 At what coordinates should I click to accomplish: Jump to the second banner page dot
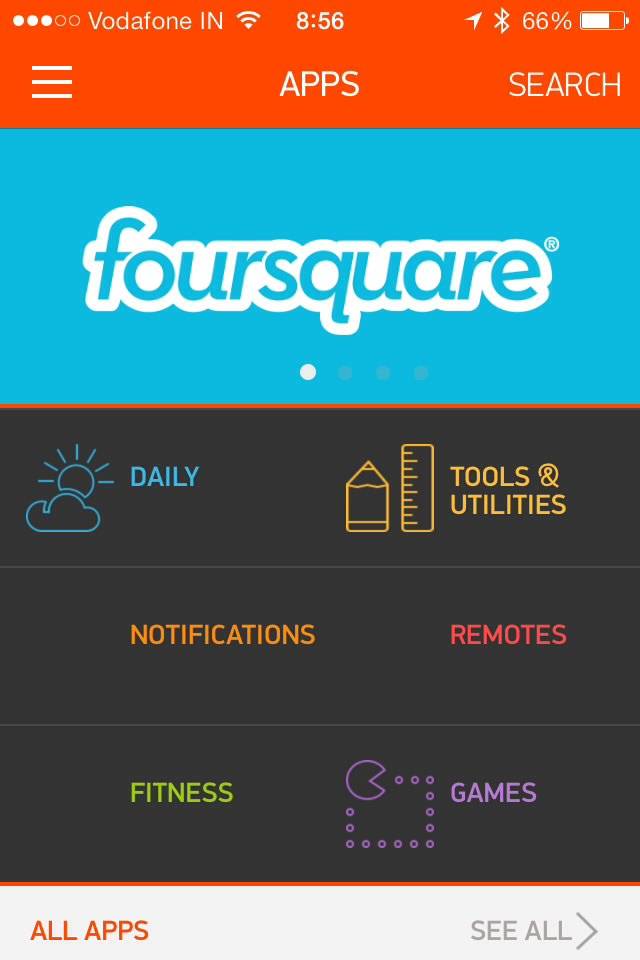[x=345, y=372]
